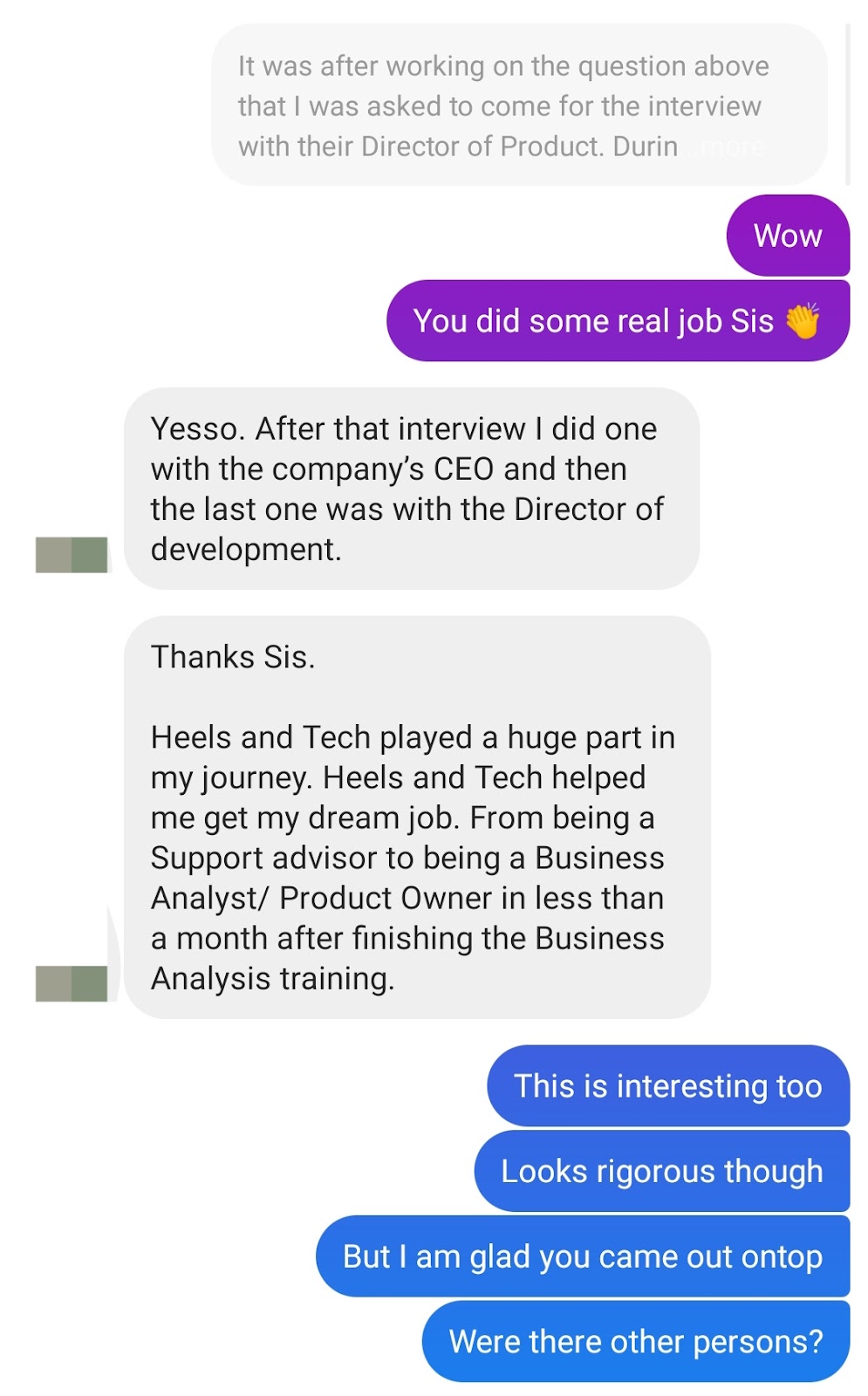Expand the quoted reply with '...more'
This screenshot has width=868, height=1396.
pyautogui.click(x=731, y=147)
